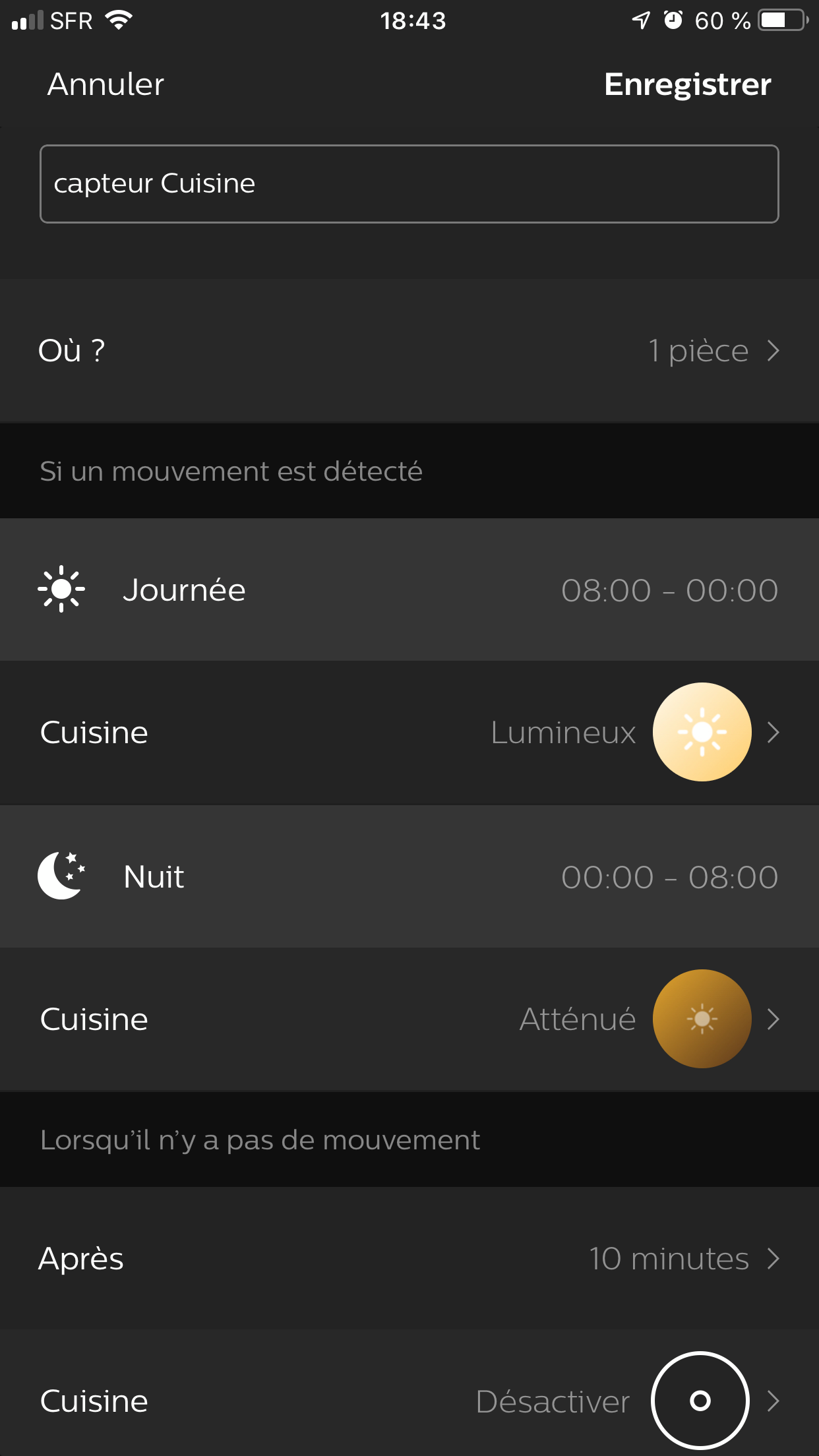Screen dimensions: 819x1456
Task: Open Cuisine Désactiver action setting
Action: click(x=409, y=1400)
